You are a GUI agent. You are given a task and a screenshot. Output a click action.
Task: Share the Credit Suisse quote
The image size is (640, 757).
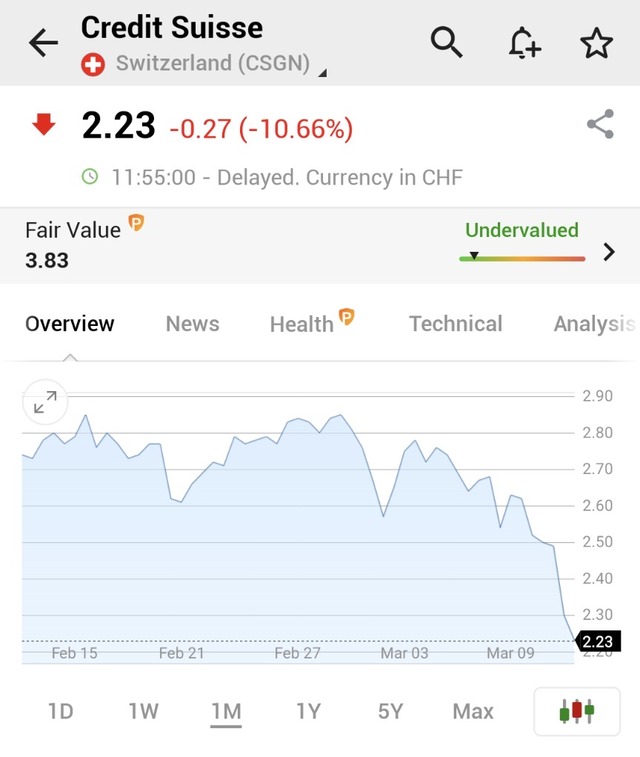pos(600,125)
